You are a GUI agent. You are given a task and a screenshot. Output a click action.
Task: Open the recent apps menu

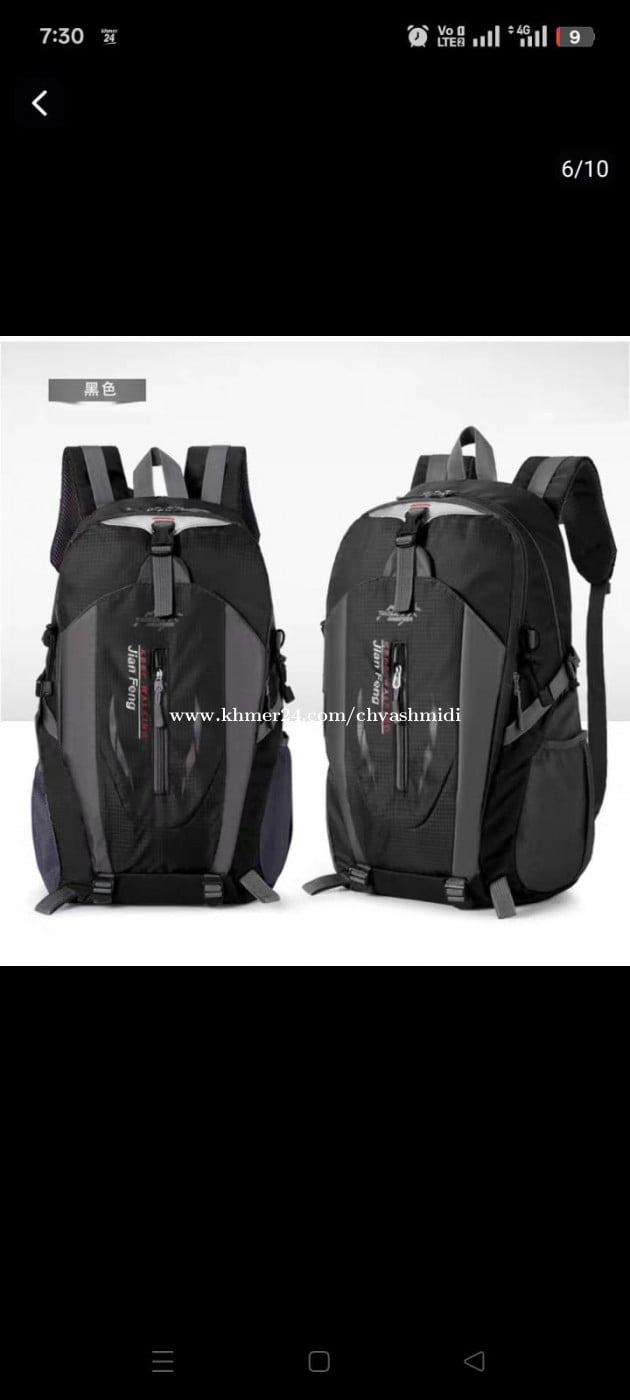click(163, 1360)
